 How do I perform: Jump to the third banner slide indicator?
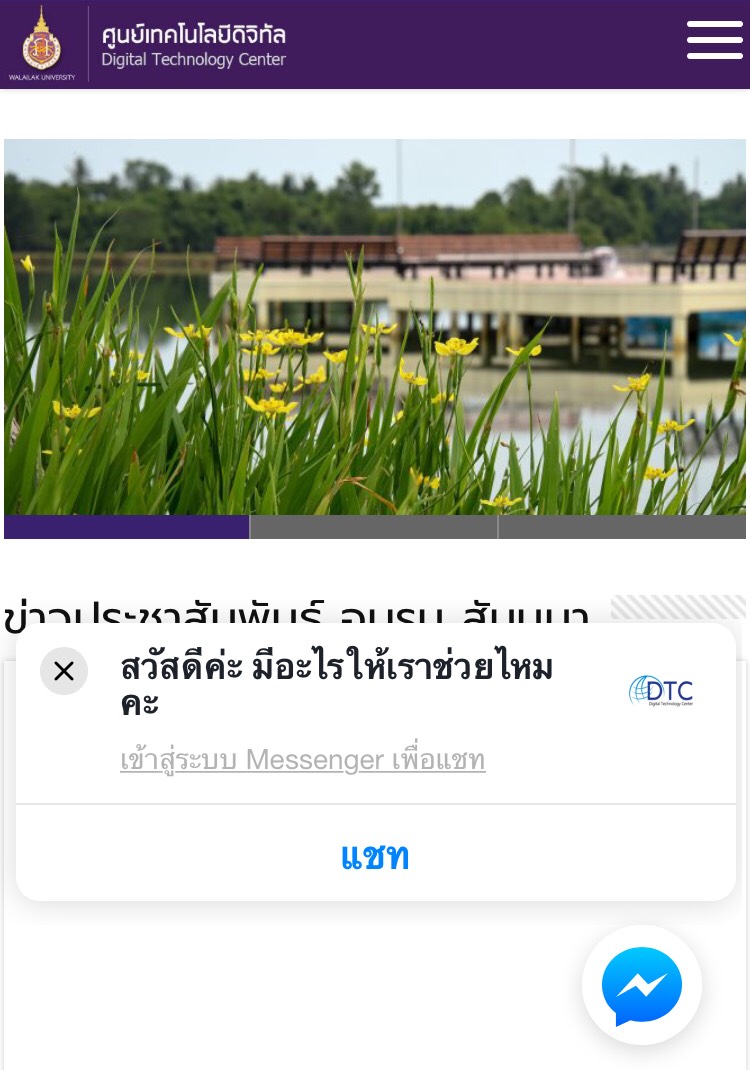621,527
